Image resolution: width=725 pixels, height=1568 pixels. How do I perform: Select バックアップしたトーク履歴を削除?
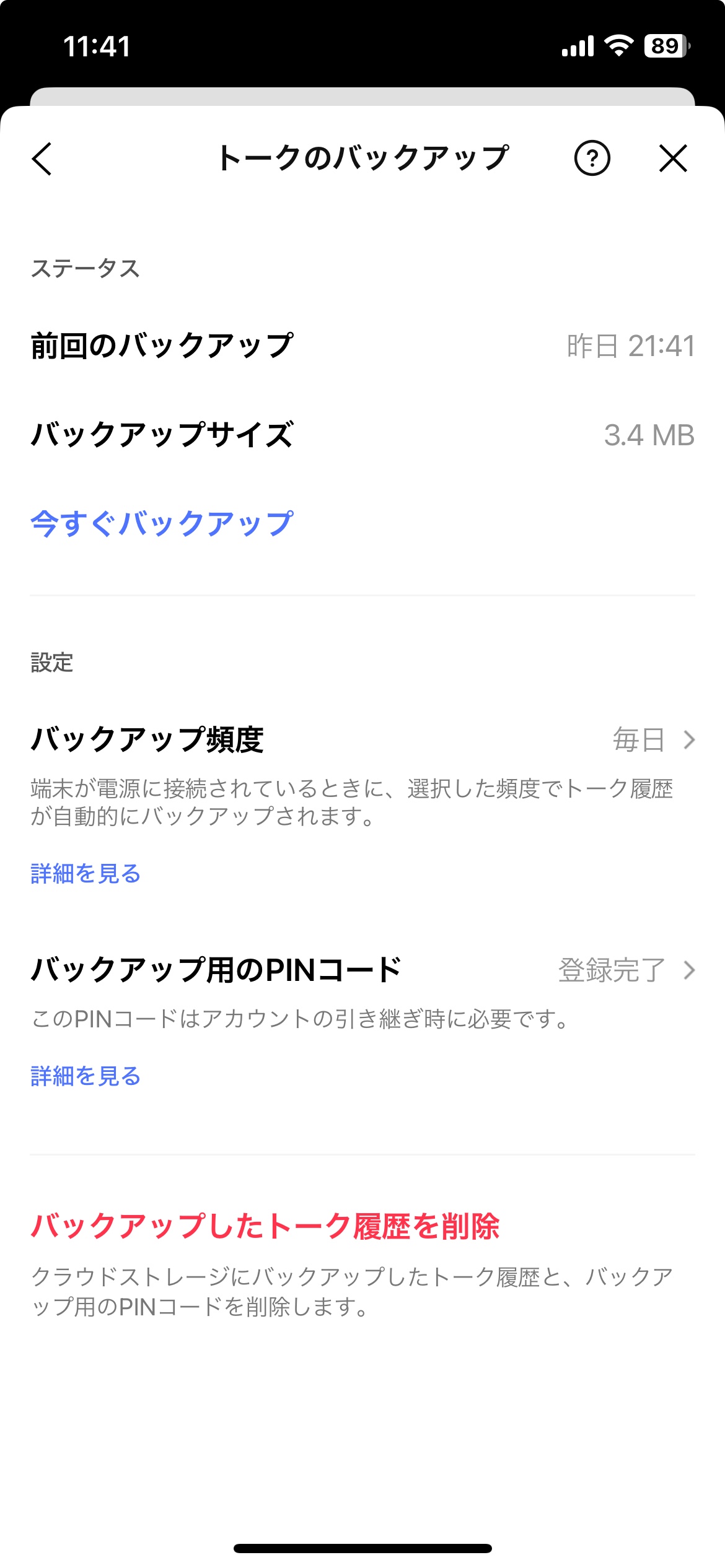(265, 1226)
